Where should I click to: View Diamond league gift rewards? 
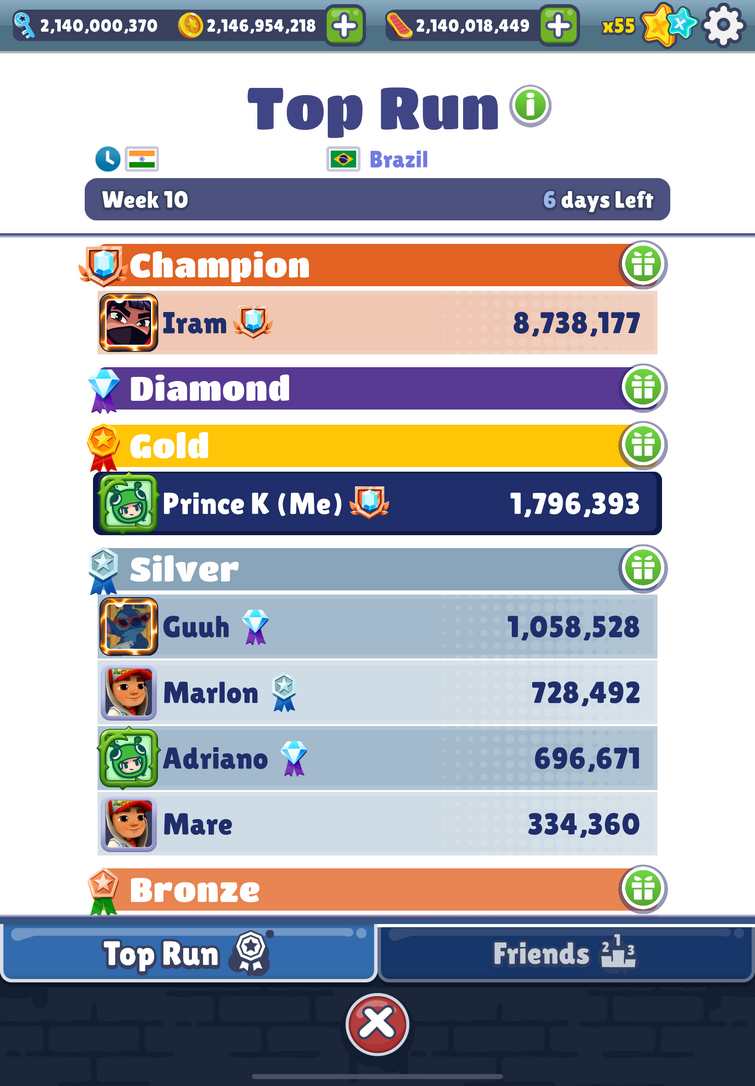coord(644,388)
